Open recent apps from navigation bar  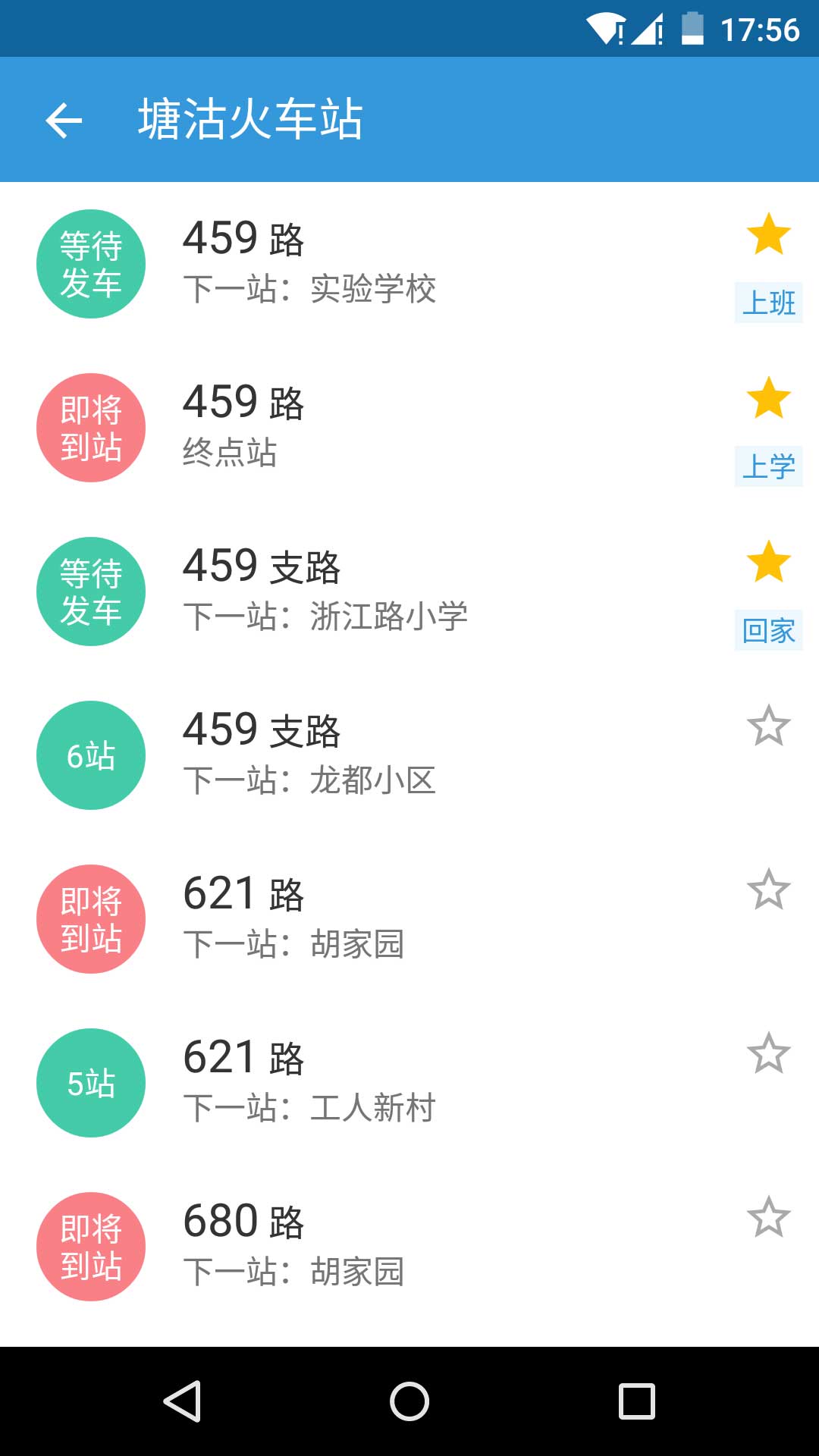pos(637,1401)
